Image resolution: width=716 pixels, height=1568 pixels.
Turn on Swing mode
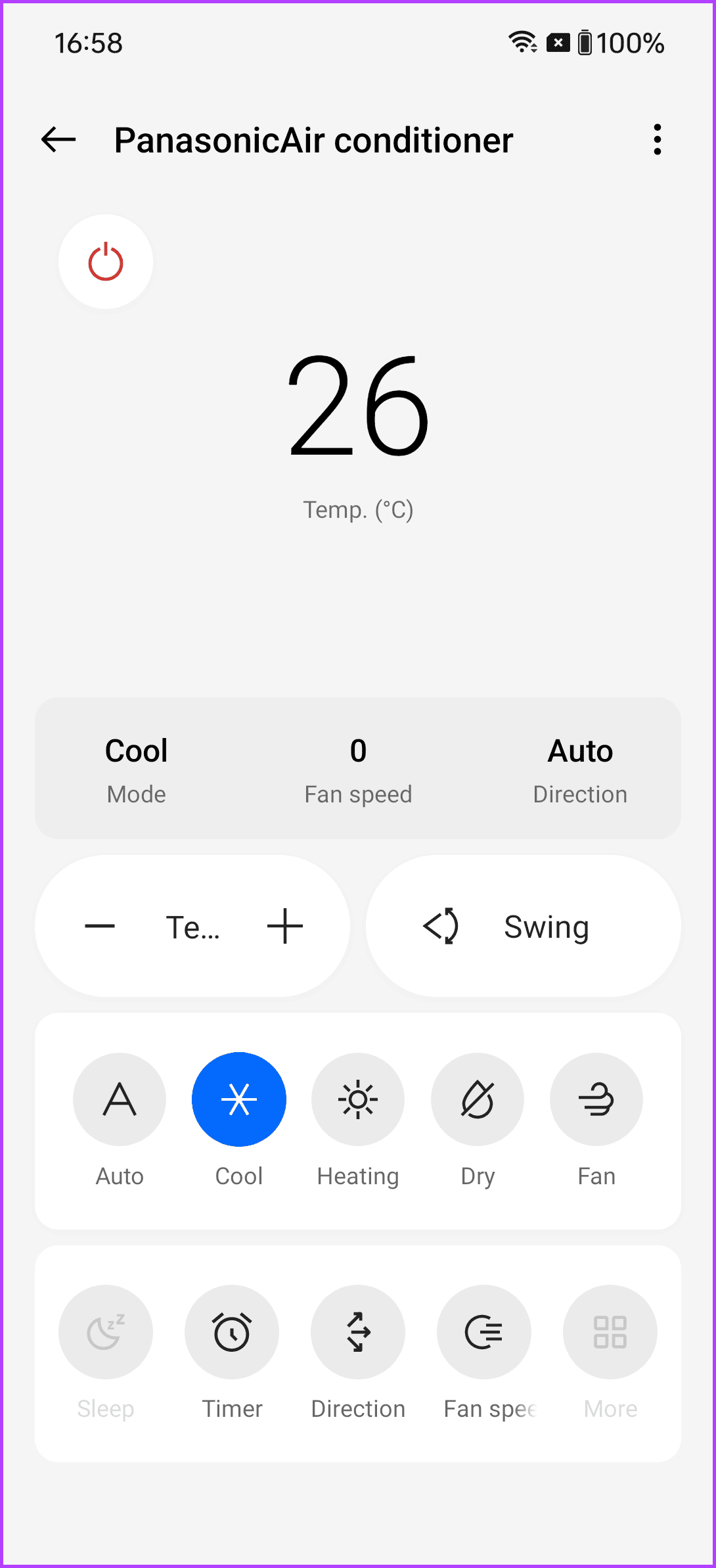coord(523,927)
